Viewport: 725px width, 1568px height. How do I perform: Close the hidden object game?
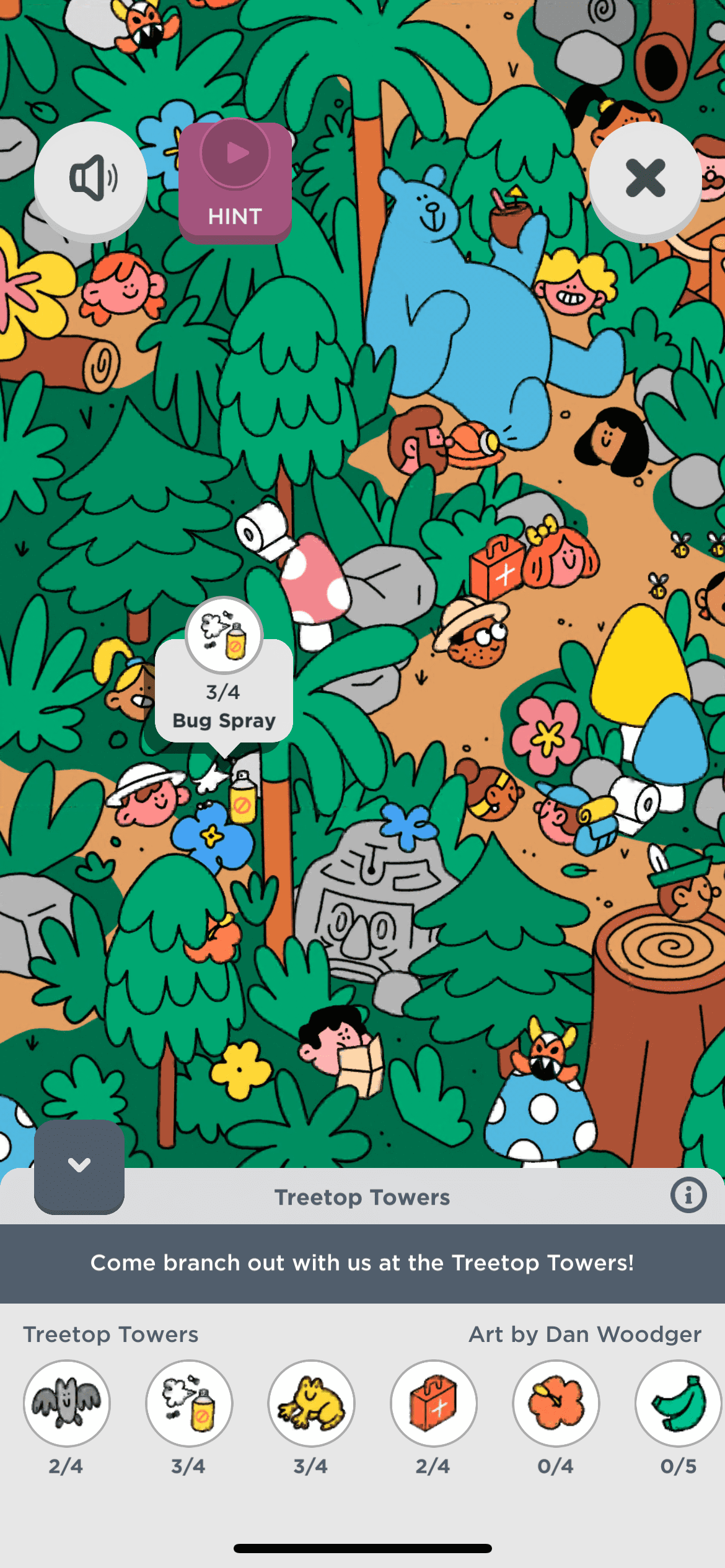tap(645, 178)
